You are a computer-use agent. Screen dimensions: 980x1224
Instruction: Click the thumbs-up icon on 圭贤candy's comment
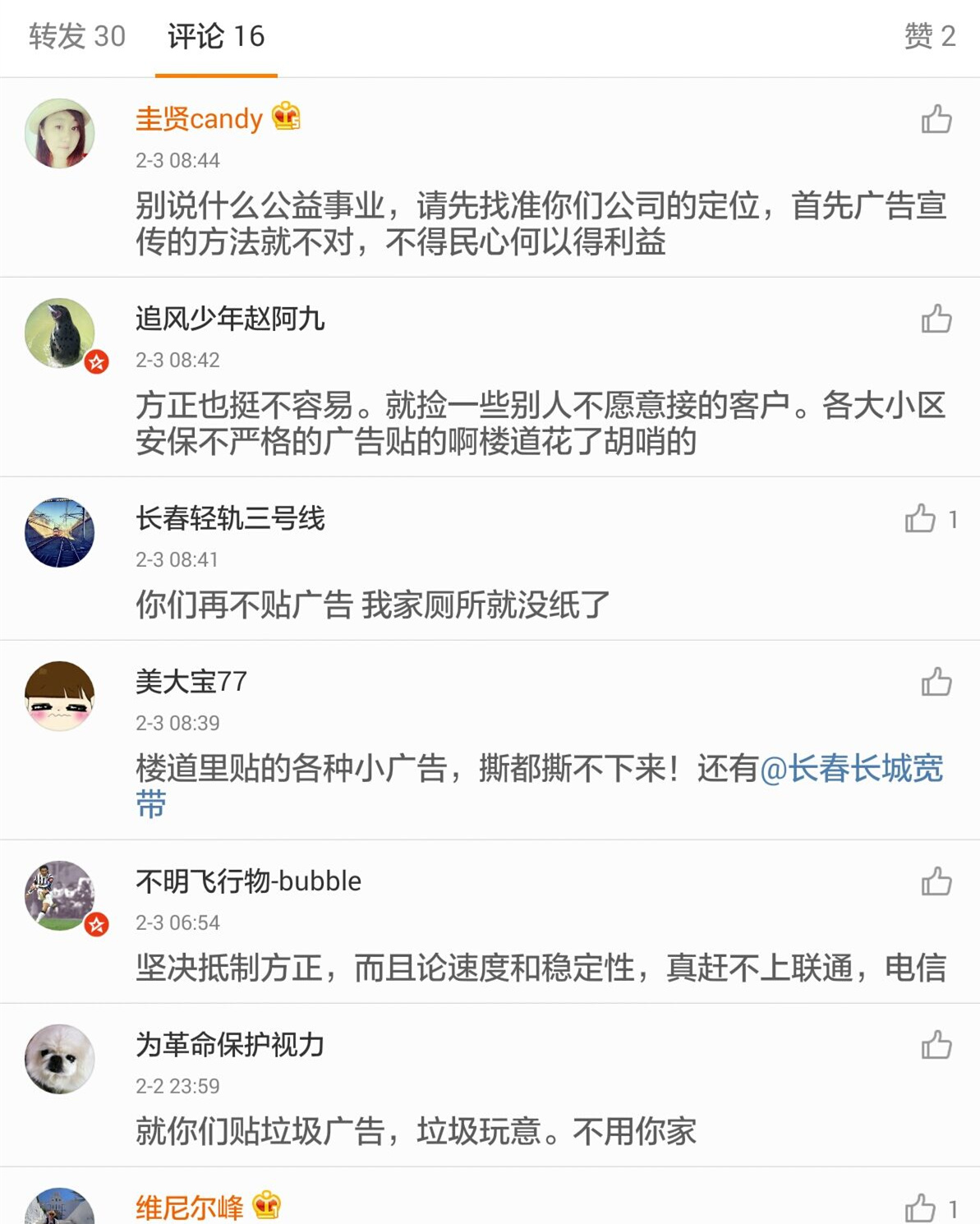(x=936, y=119)
